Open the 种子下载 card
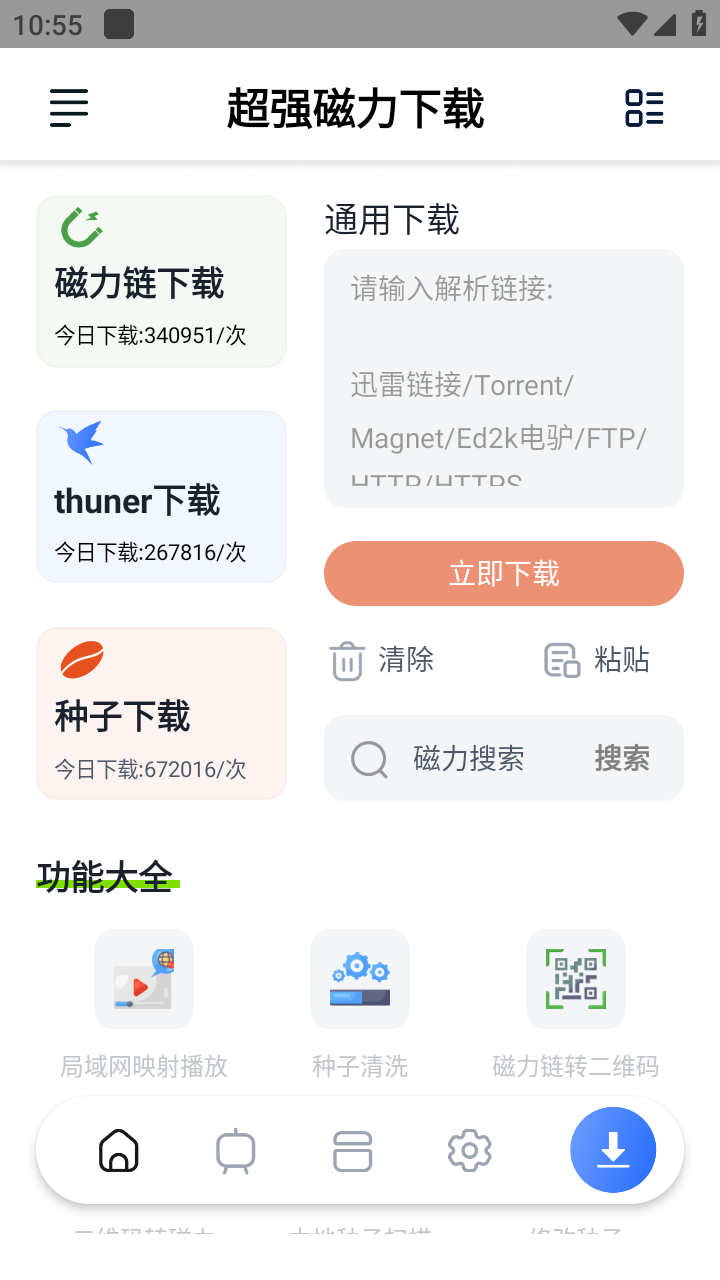 161,714
